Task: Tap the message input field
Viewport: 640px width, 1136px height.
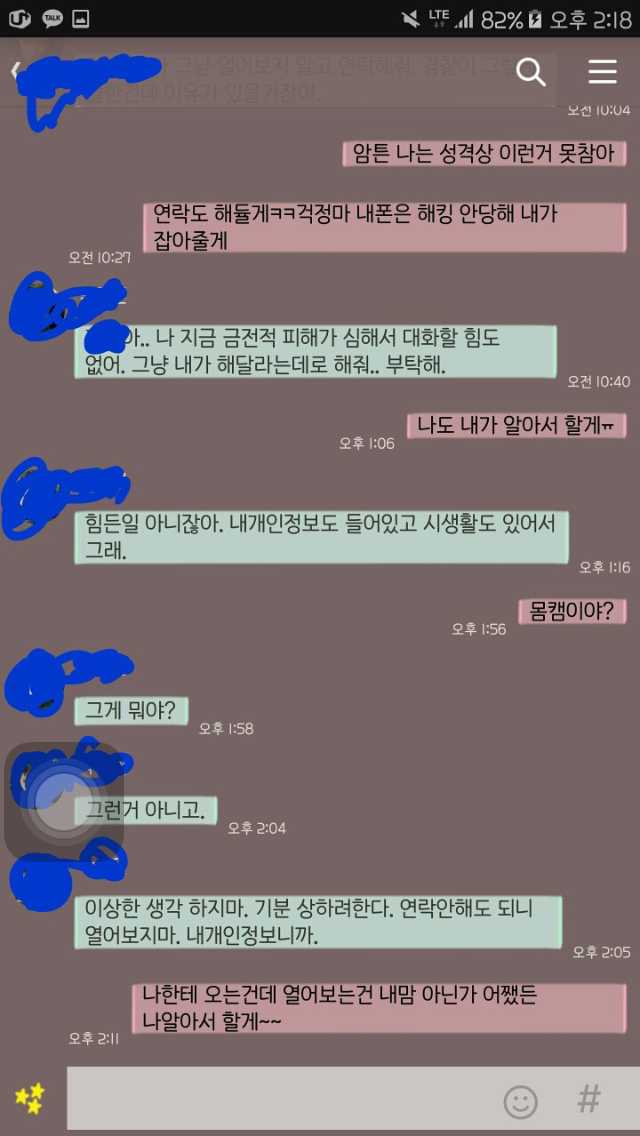Action: (x=280, y=1100)
